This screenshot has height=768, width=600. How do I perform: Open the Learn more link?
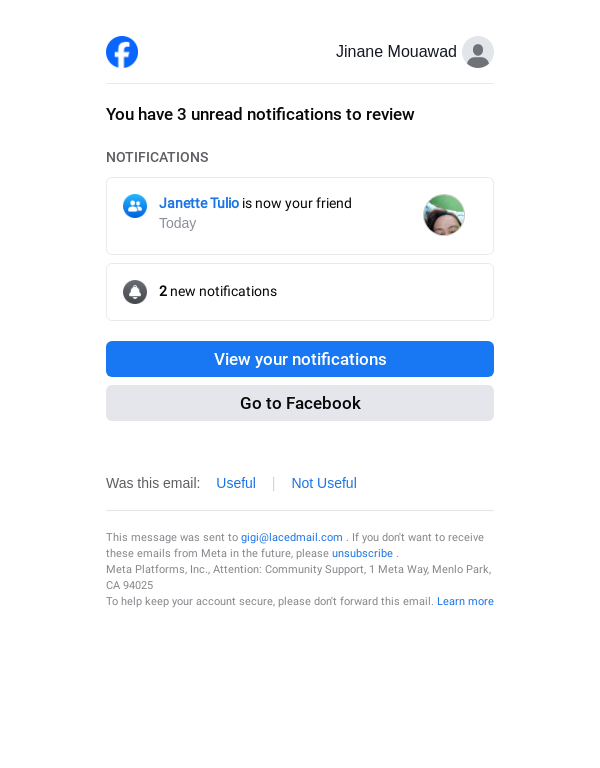465,601
